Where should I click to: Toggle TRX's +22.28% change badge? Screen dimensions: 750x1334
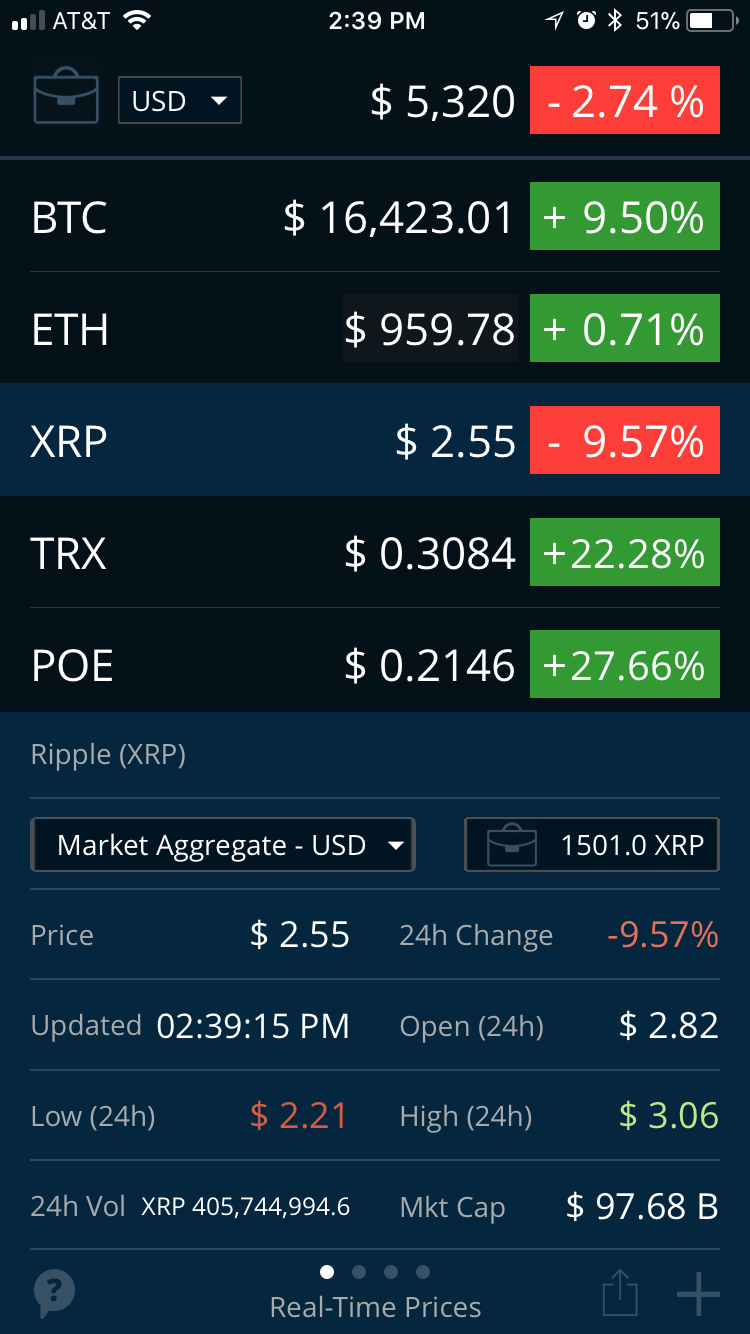[624, 551]
